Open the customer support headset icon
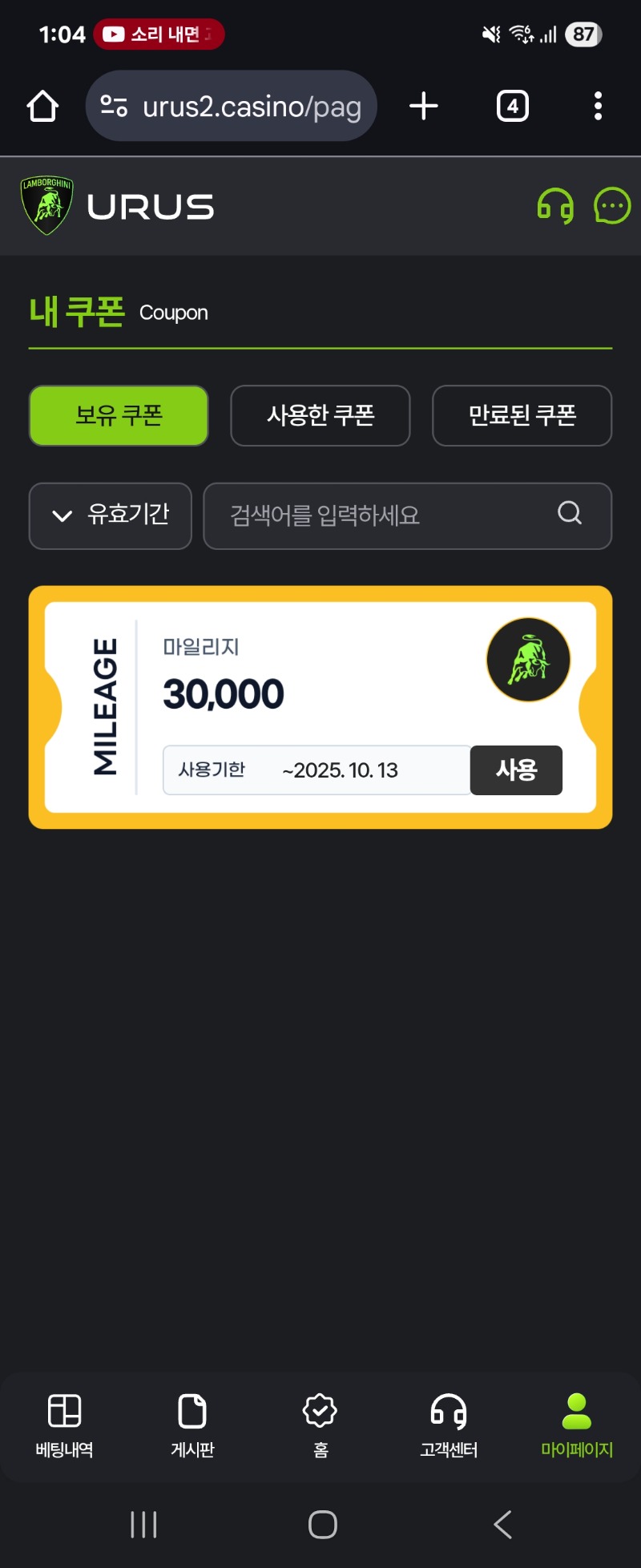 pyautogui.click(x=555, y=206)
